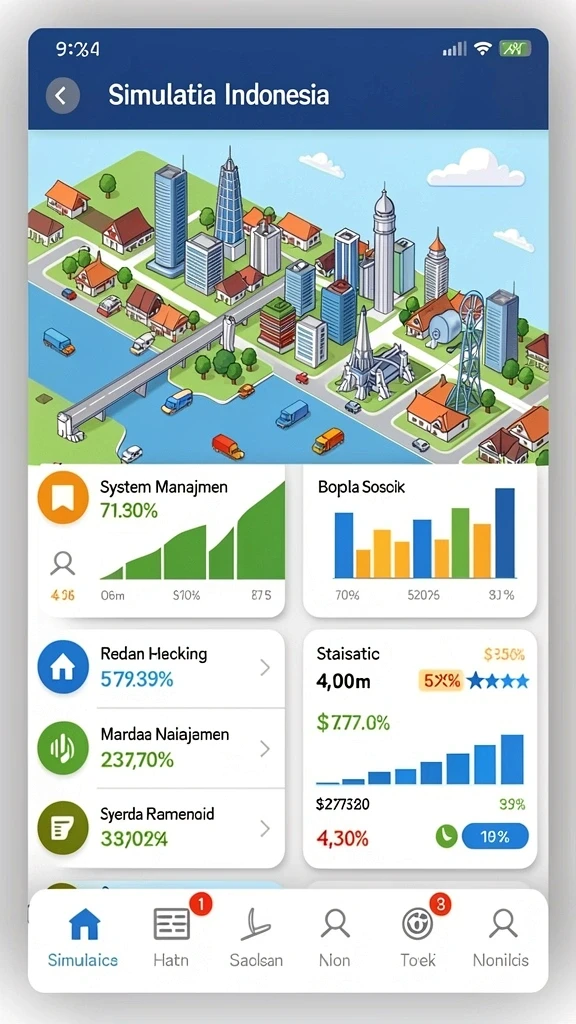The width and height of the screenshot is (576, 1024).
Task: Open the Mardaa Naiajamen row
Action: pyautogui.click(x=161, y=748)
